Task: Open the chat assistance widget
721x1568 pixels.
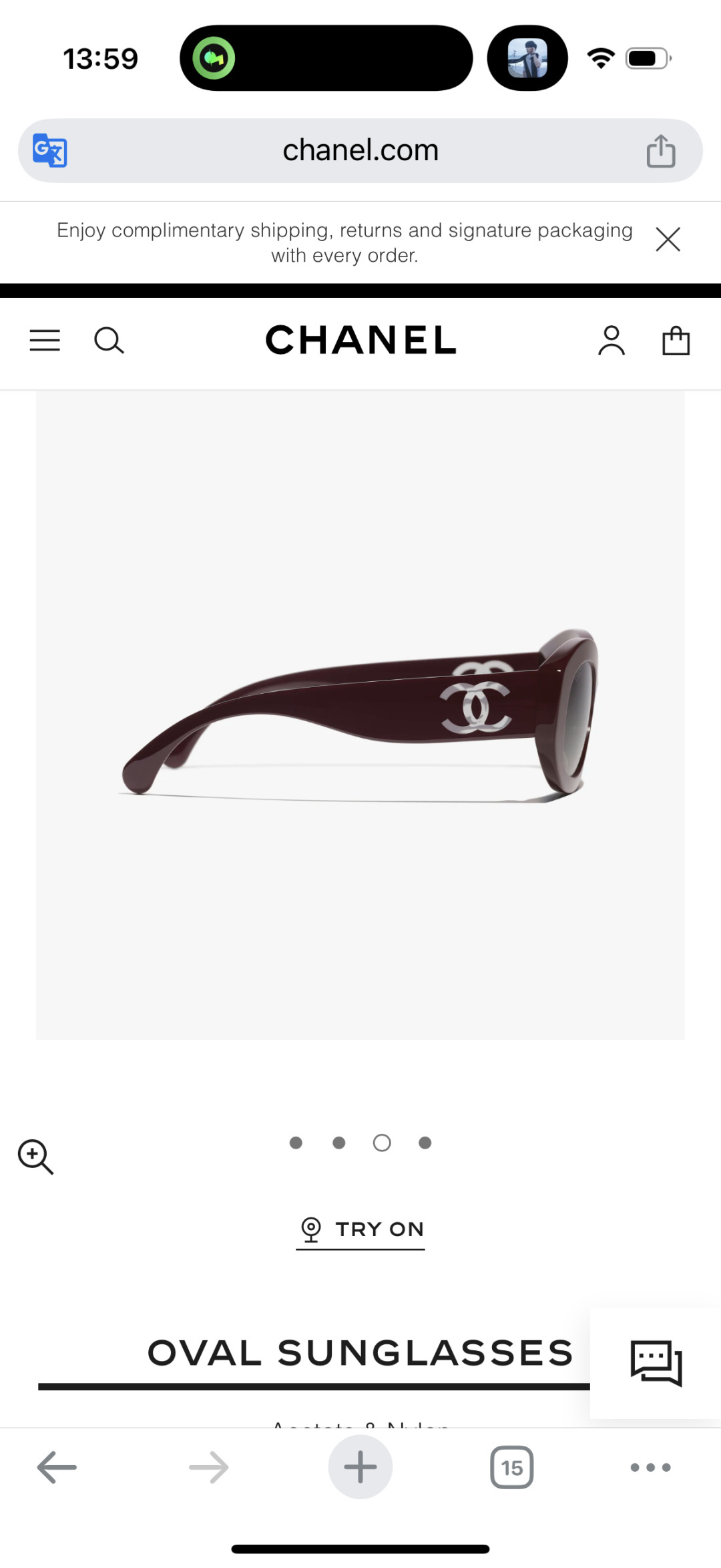Action: click(x=655, y=1364)
